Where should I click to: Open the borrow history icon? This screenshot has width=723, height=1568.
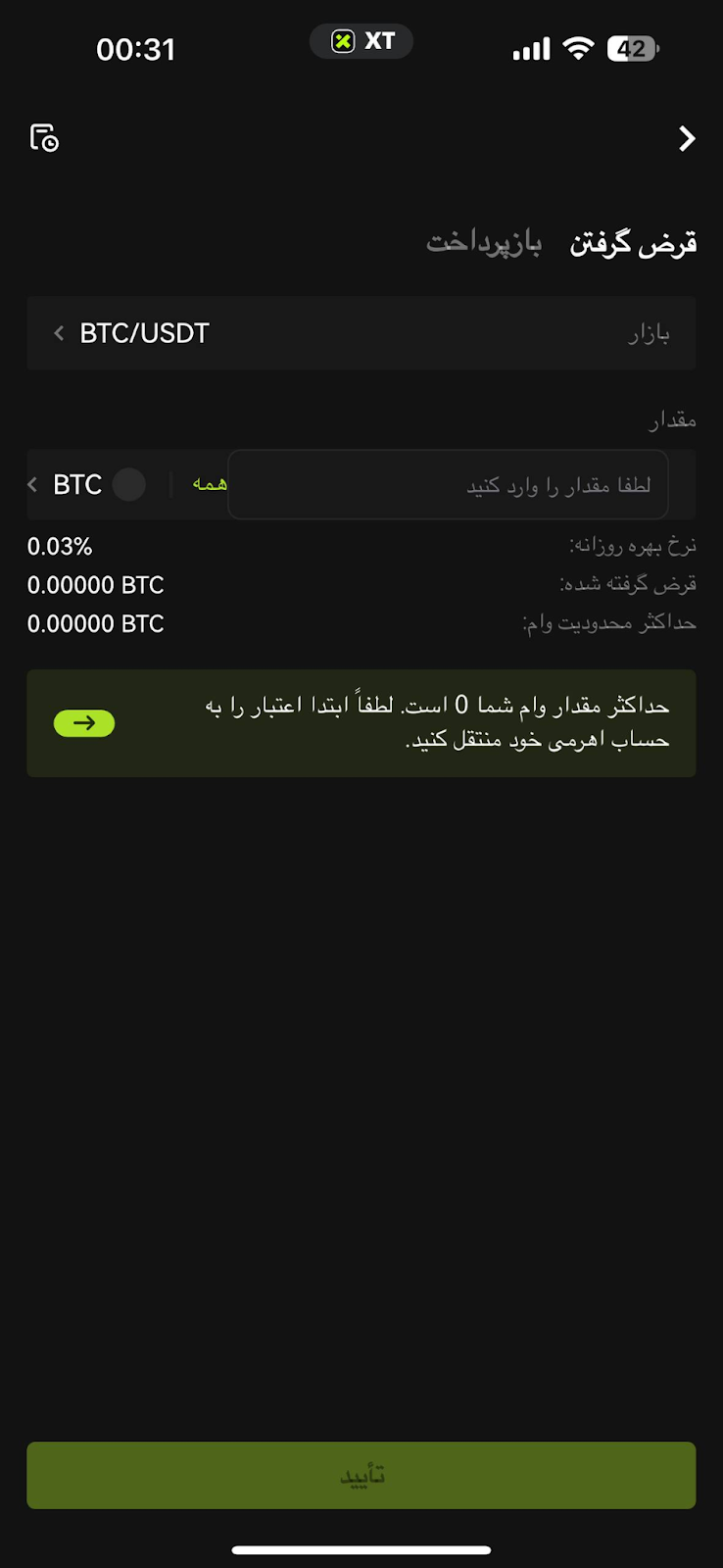click(x=44, y=138)
